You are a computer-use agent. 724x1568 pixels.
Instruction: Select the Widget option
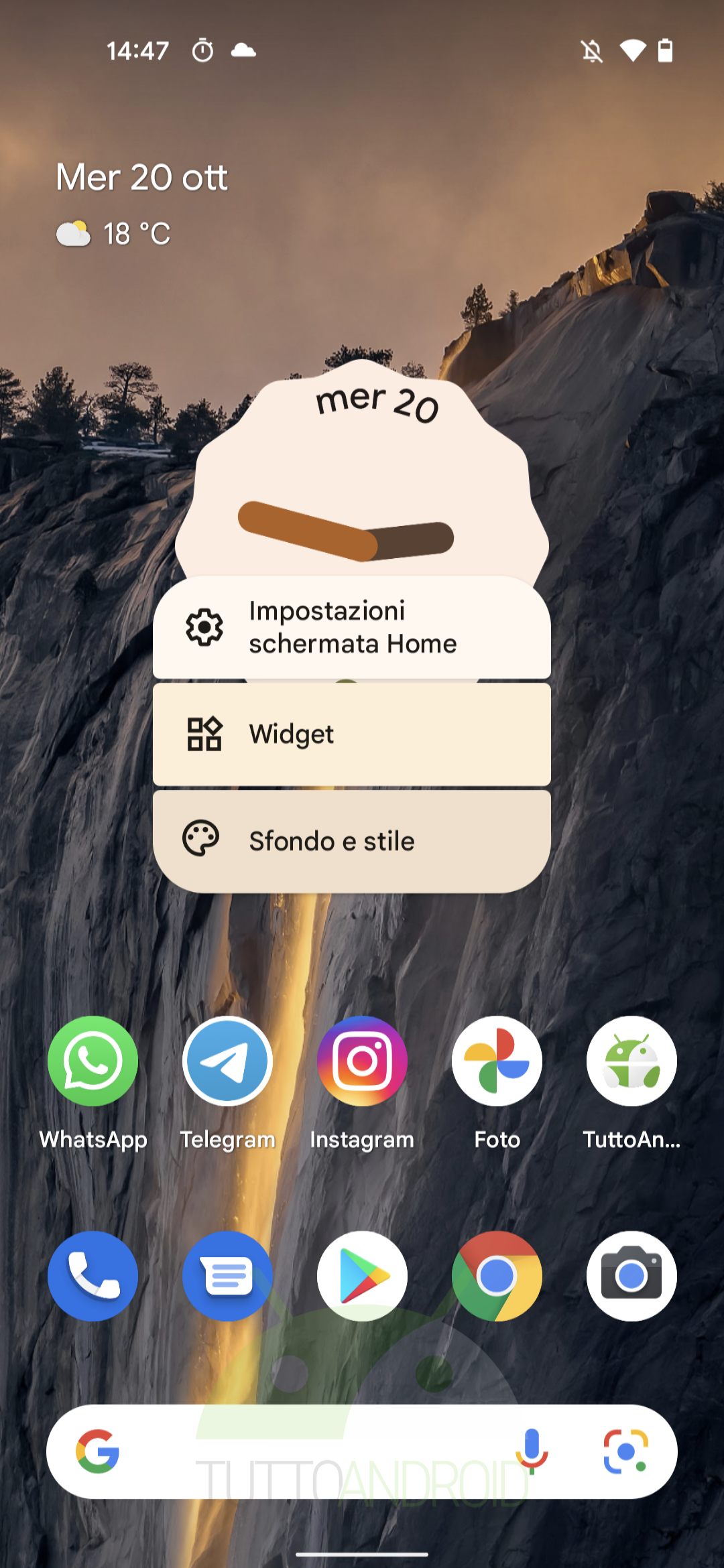[352, 734]
